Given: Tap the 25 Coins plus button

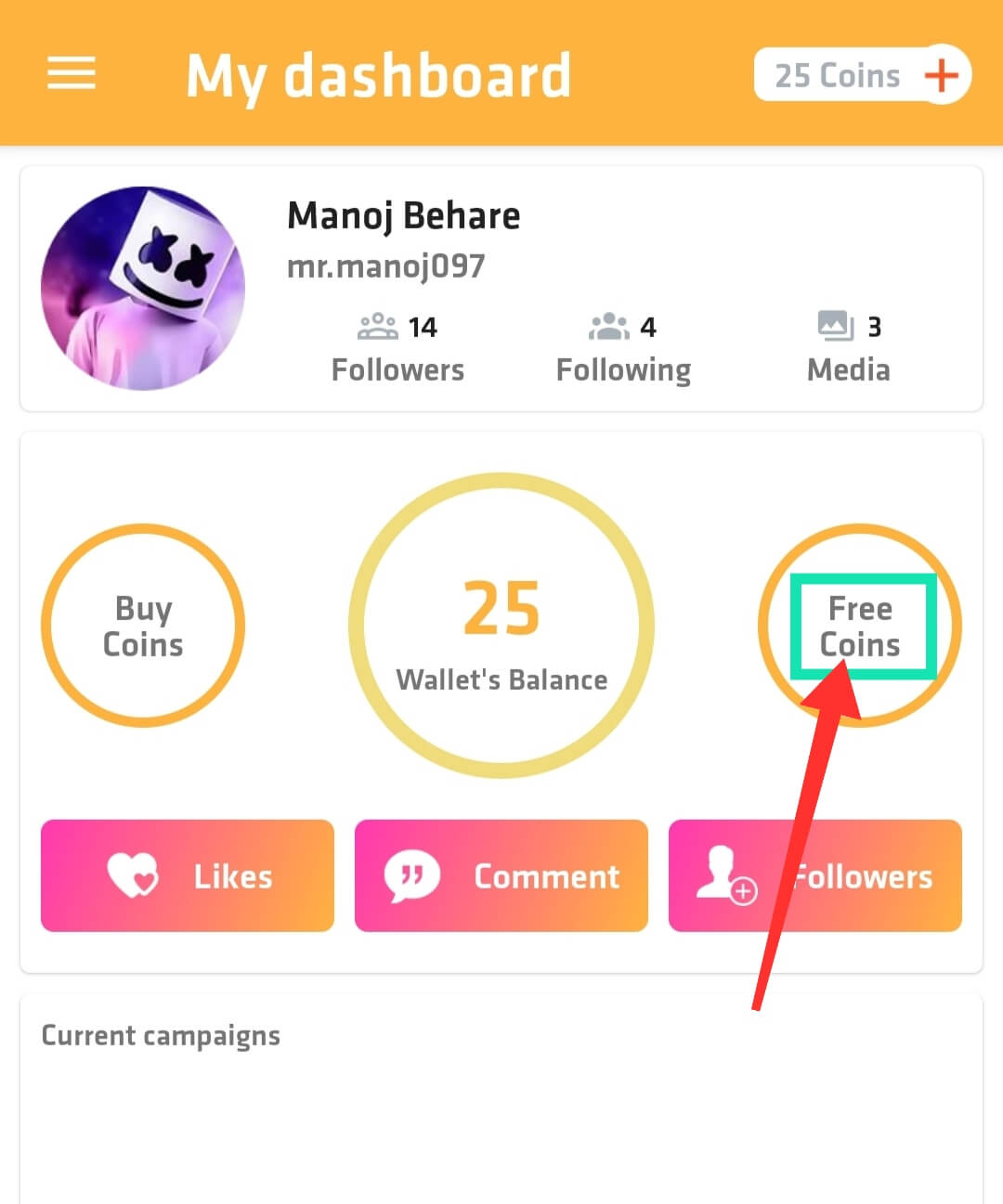Looking at the screenshot, I should pos(942,75).
